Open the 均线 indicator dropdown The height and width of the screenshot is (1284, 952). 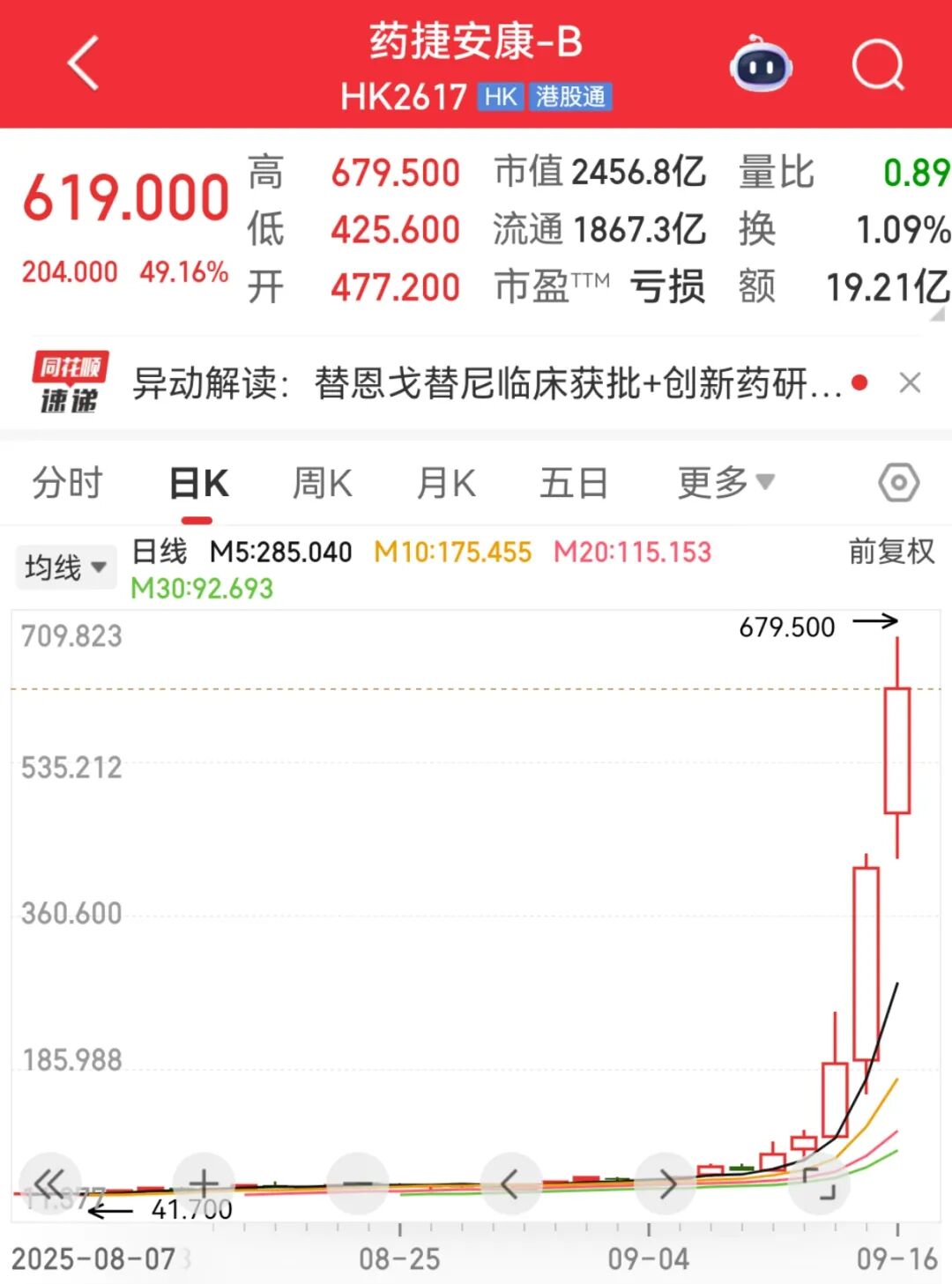(65, 567)
